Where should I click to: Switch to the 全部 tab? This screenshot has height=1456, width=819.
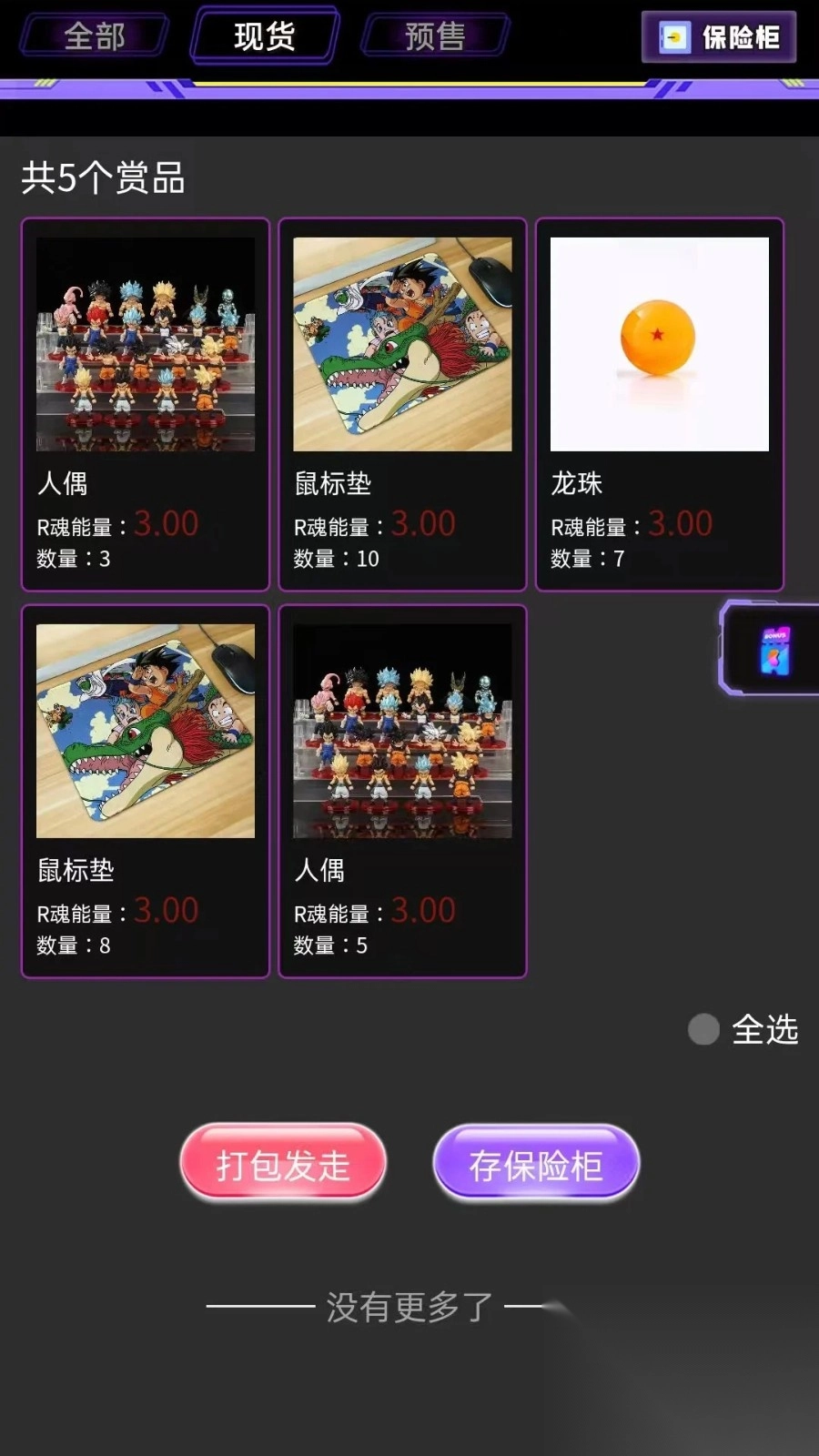pos(94,36)
